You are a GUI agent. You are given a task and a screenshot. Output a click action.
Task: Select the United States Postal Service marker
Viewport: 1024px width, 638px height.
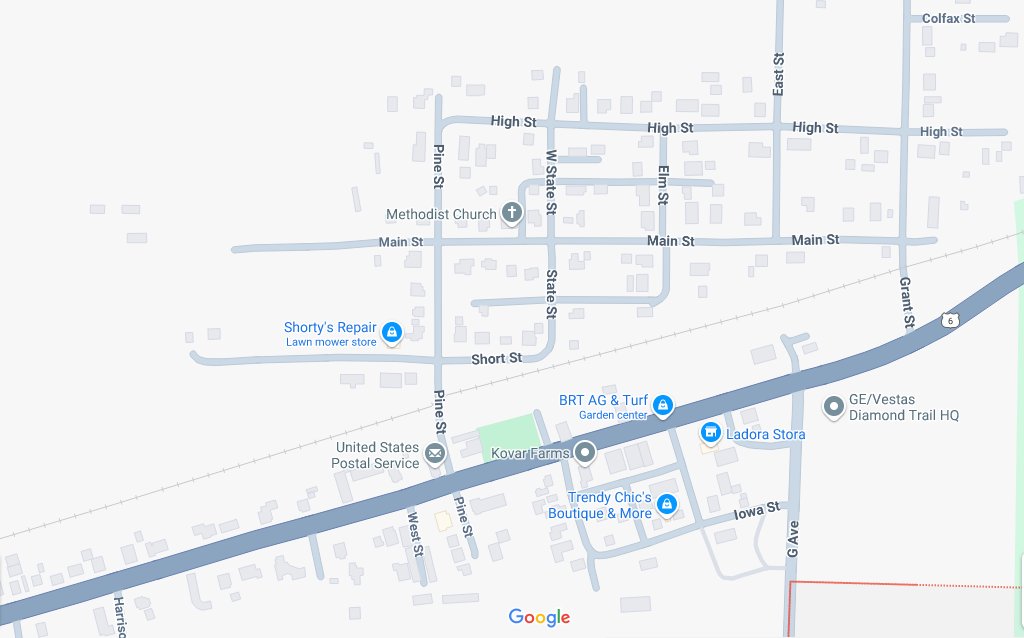click(x=435, y=454)
